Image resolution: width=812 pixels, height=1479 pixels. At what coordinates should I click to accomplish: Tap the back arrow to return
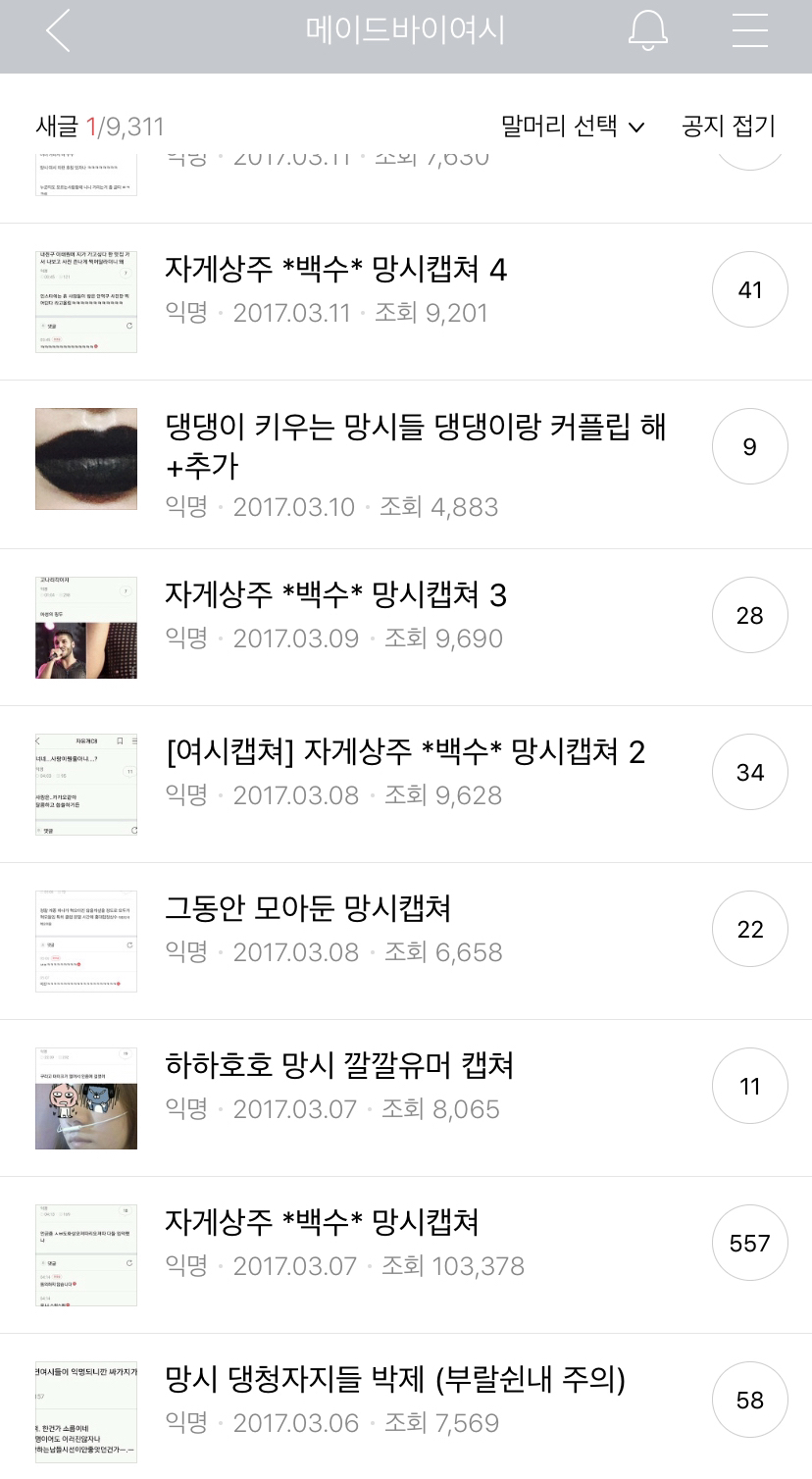56,30
